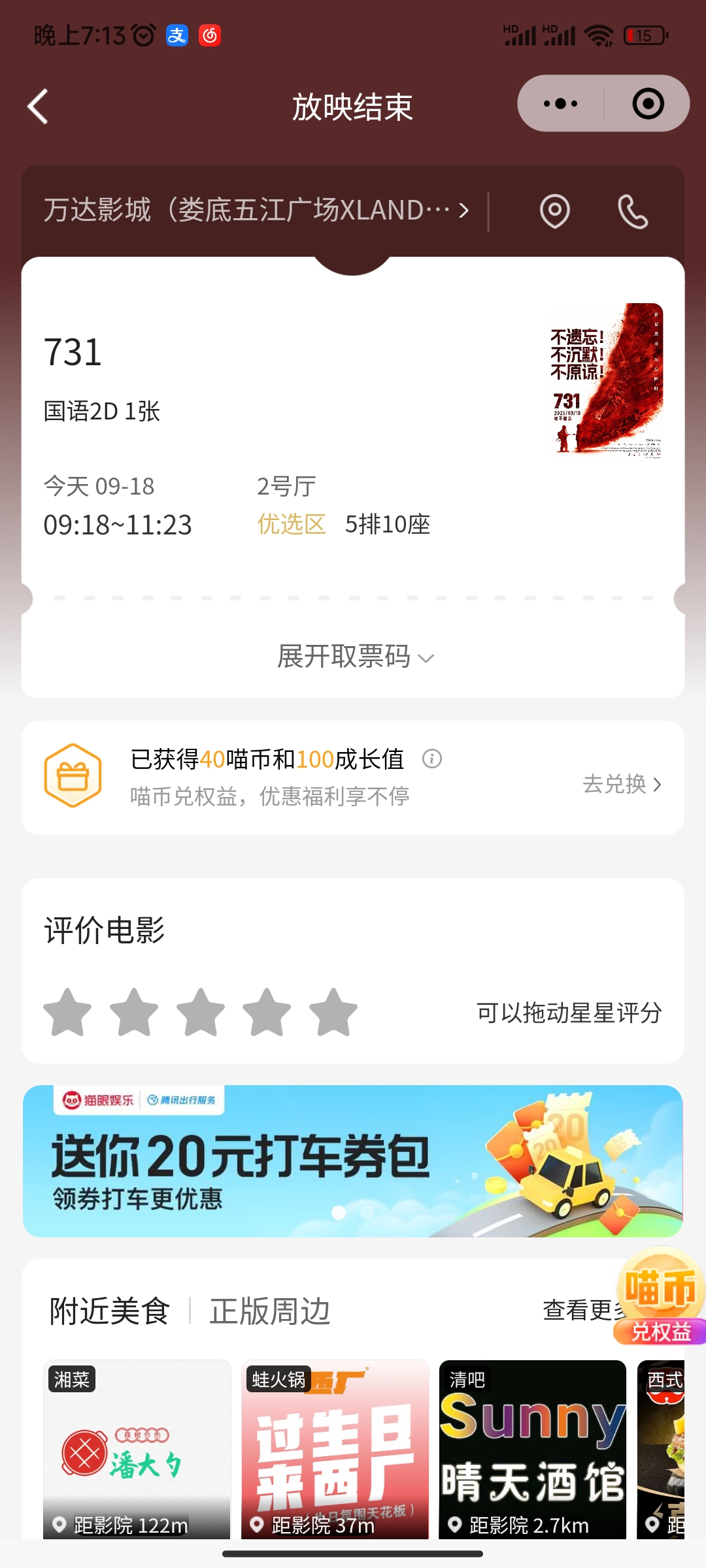The width and height of the screenshot is (706, 1568).
Task: Open the info icon beside 成长值
Action: point(432,759)
